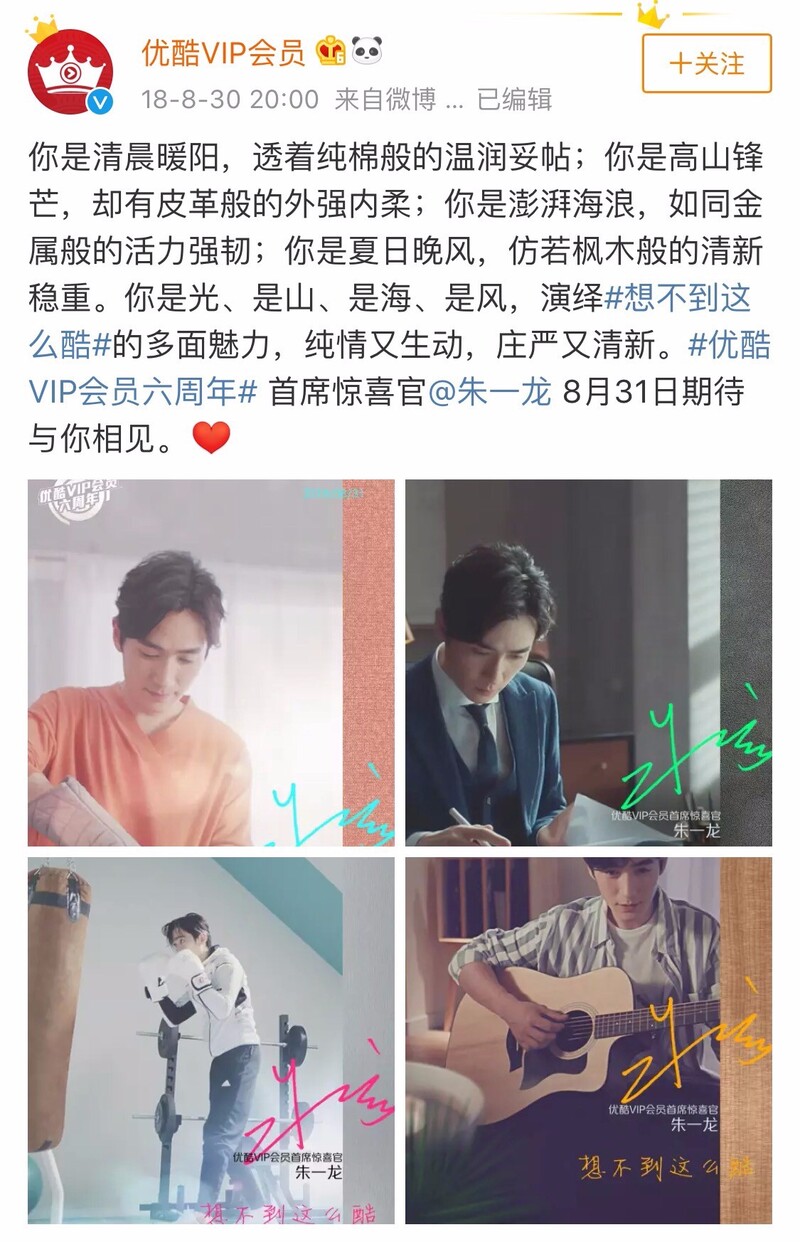This screenshot has width=800, height=1242.
Task: Follow 优酷VIP会员 with the +关注 button
Action: (x=706, y=63)
